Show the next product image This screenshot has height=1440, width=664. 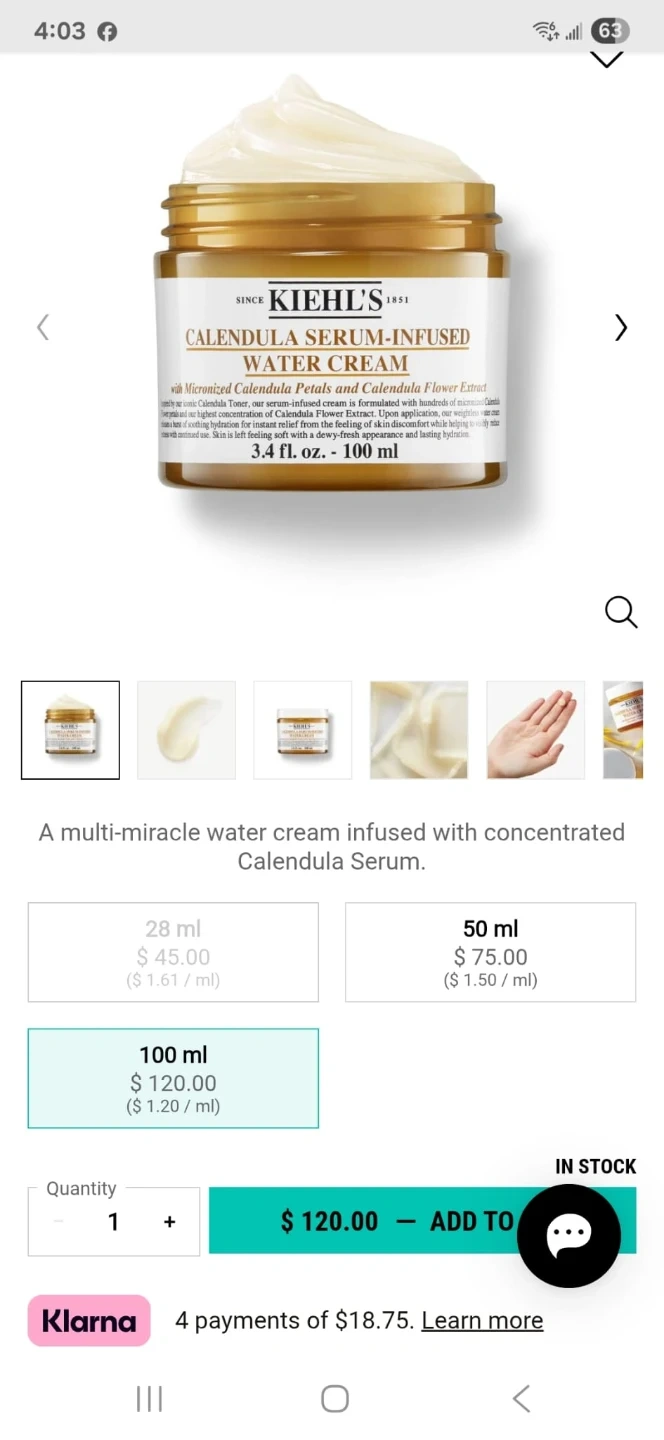pos(621,327)
